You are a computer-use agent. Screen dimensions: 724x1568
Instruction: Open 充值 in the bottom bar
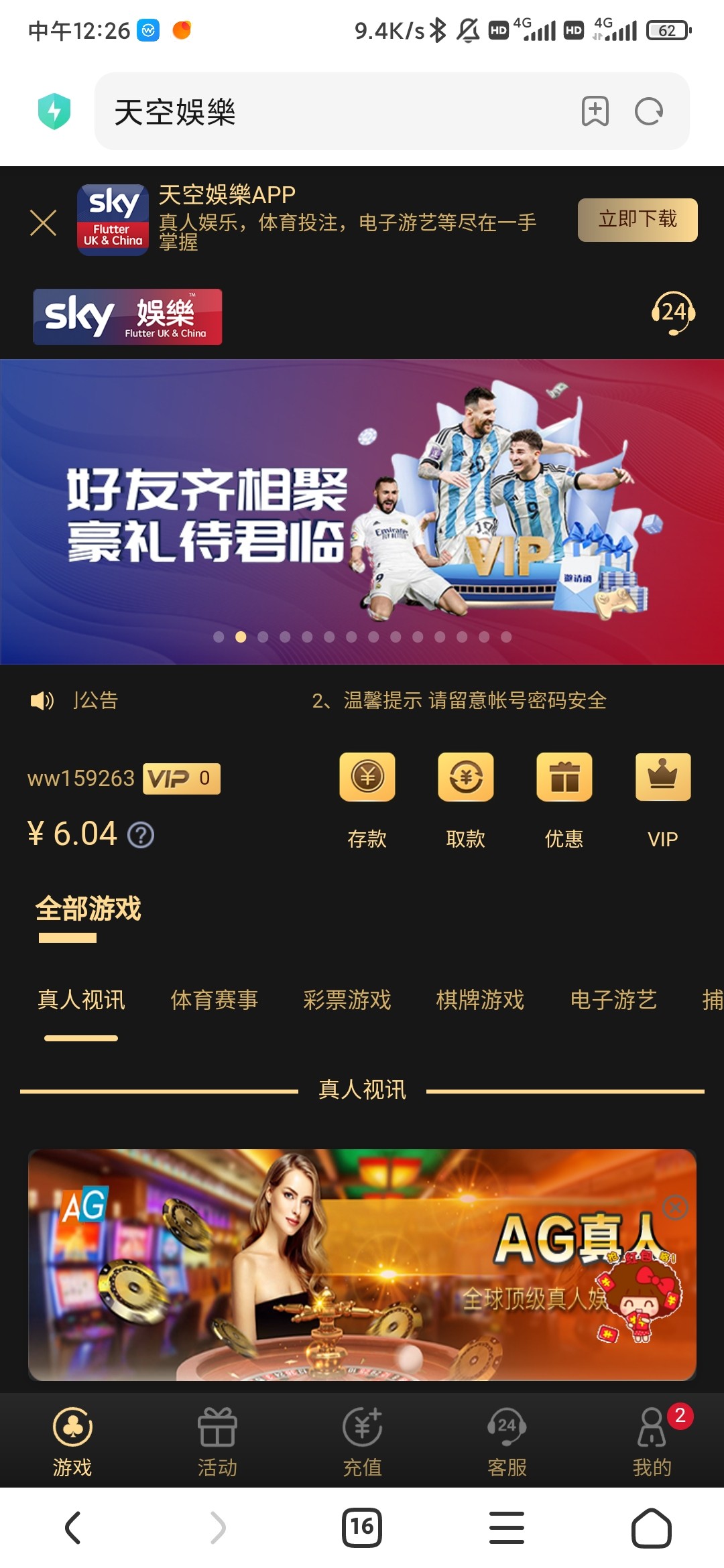click(x=362, y=1441)
